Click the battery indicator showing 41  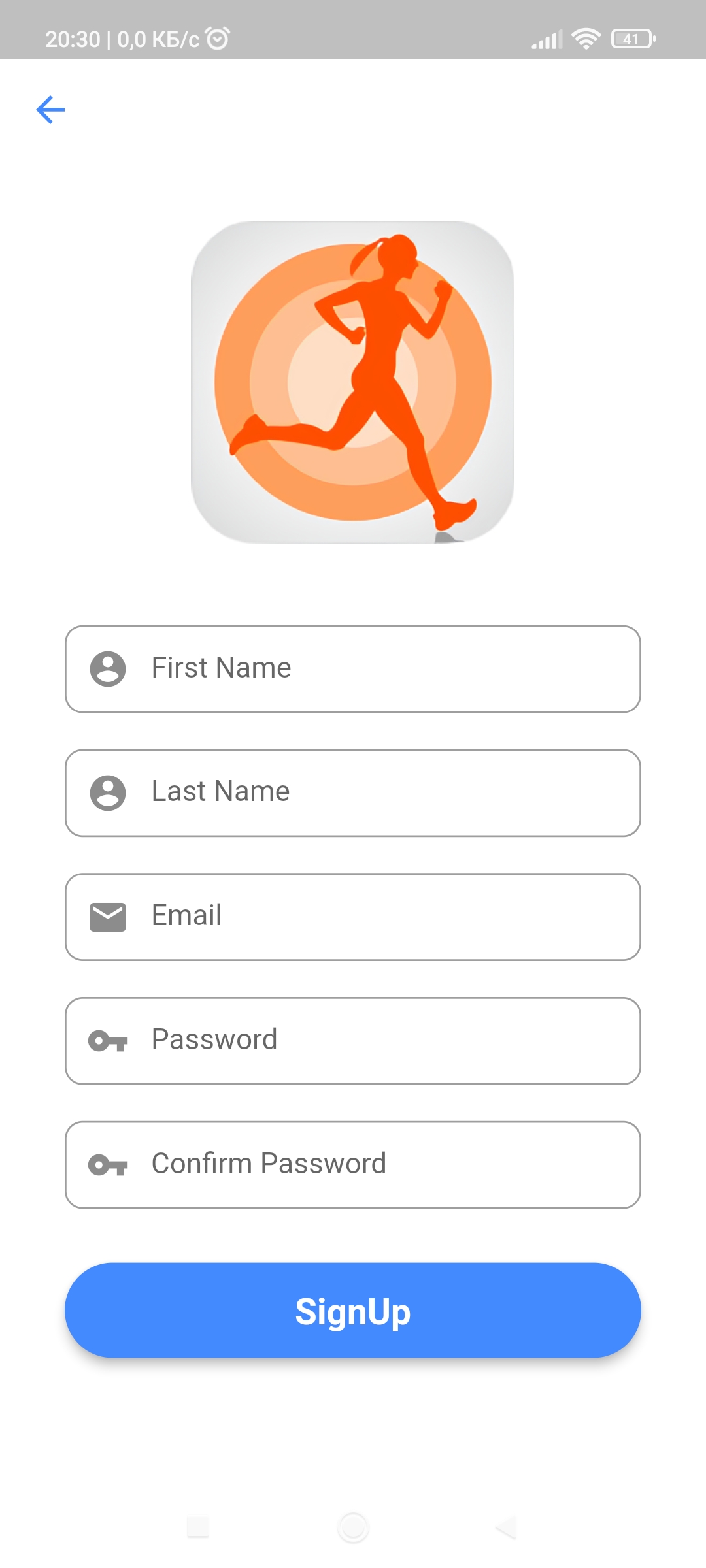click(x=630, y=39)
